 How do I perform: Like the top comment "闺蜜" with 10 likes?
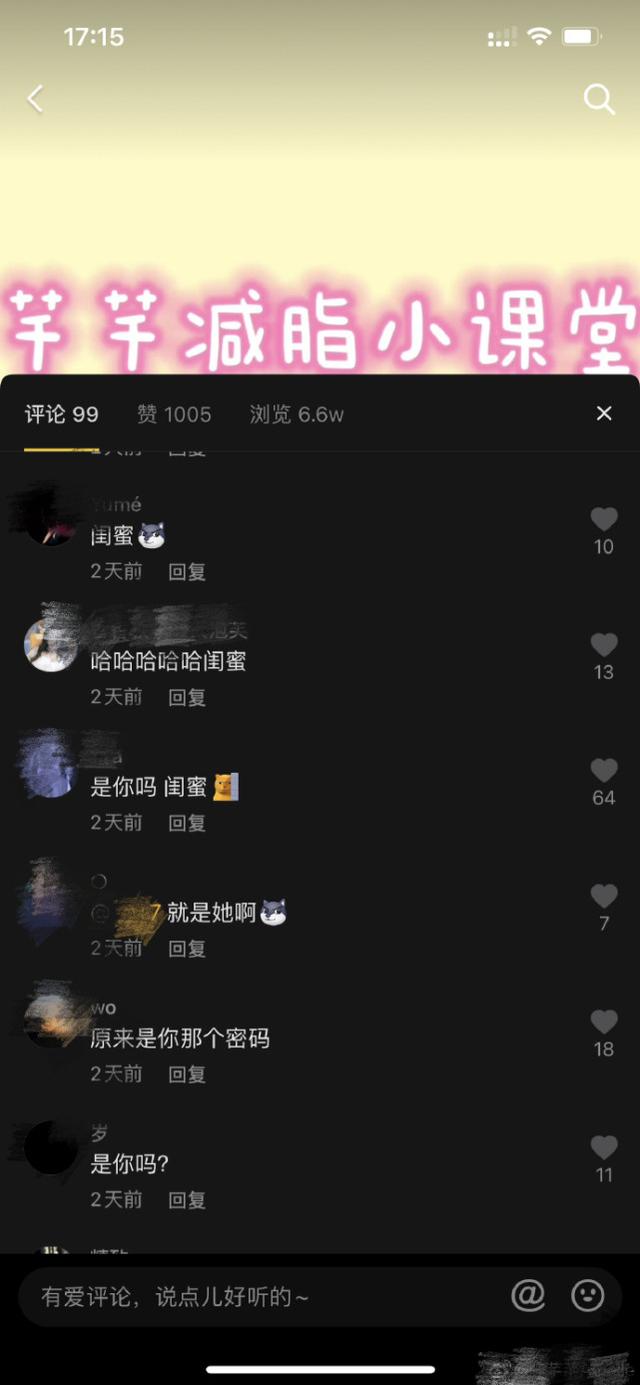[604, 519]
